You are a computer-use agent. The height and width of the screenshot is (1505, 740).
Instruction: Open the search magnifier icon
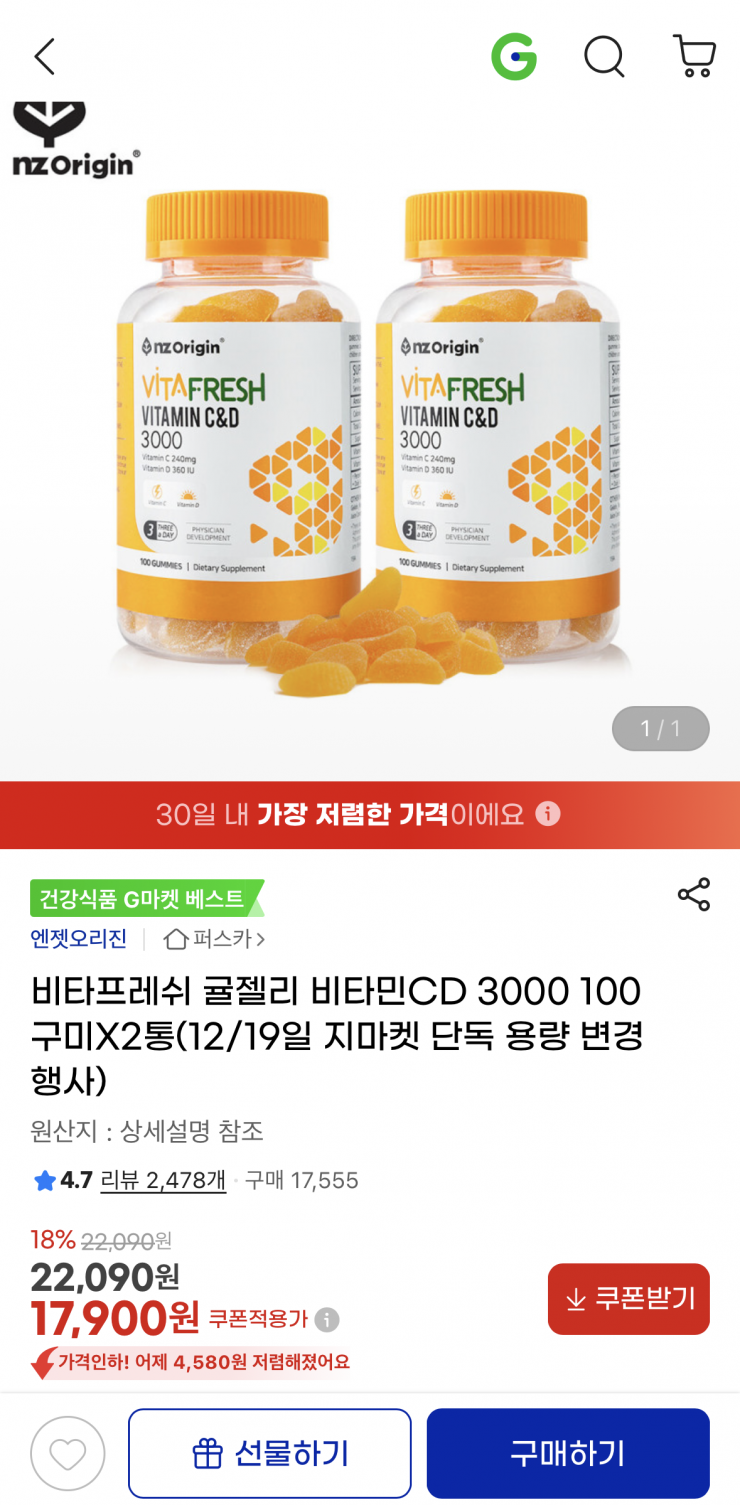(604, 57)
